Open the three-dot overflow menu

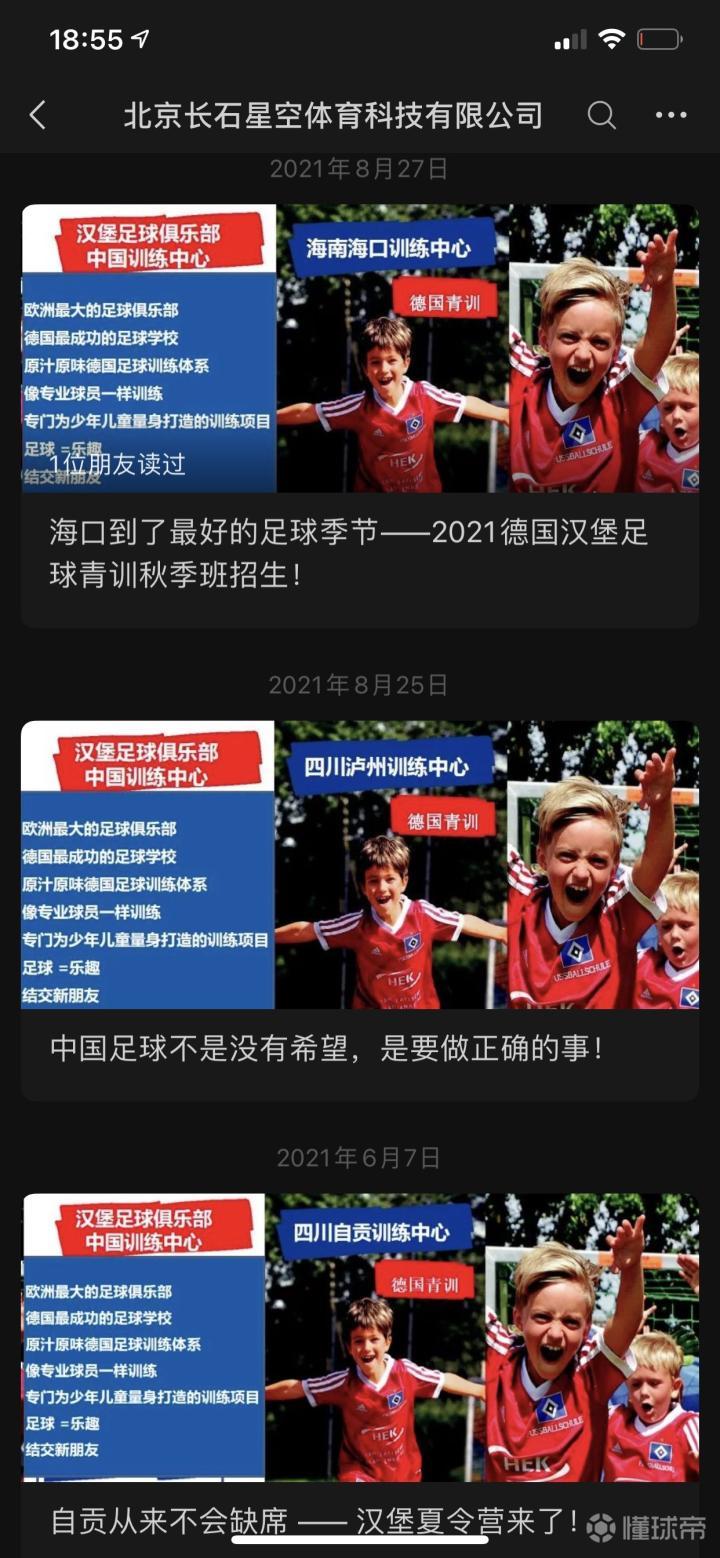pyautogui.click(x=671, y=116)
